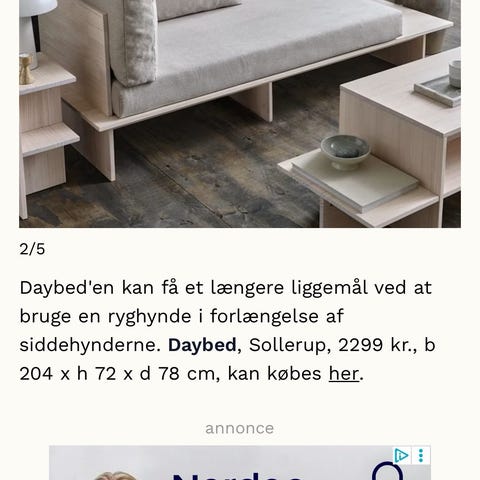Open the Nordea advertisement banner
The height and width of the screenshot is (480, 480).
point(240,463)
